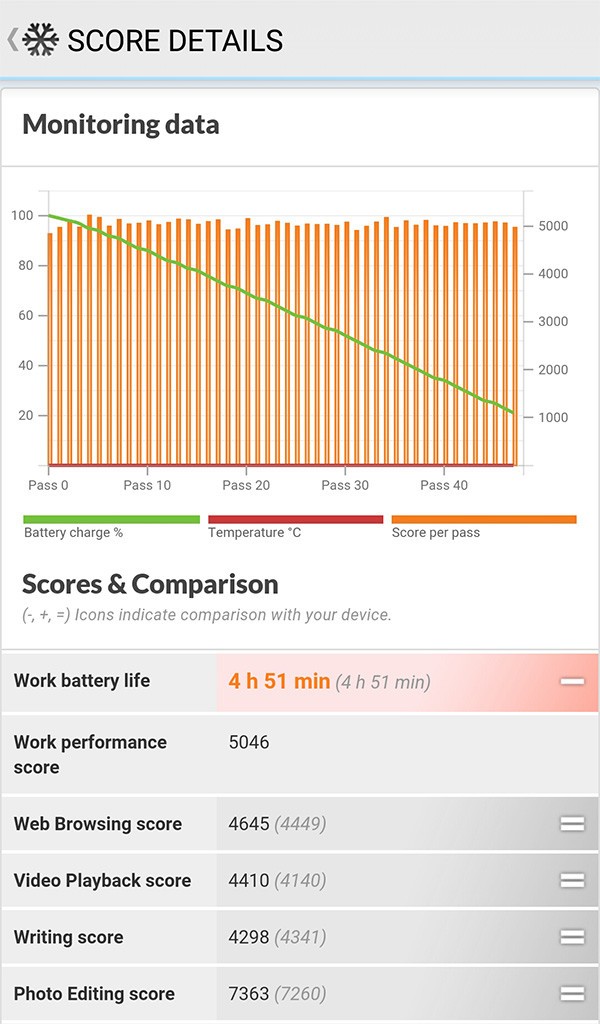600x1024 pixels.
Task: Open Video Playback score row
Action: pyautogui.click(x=300, y=880)
